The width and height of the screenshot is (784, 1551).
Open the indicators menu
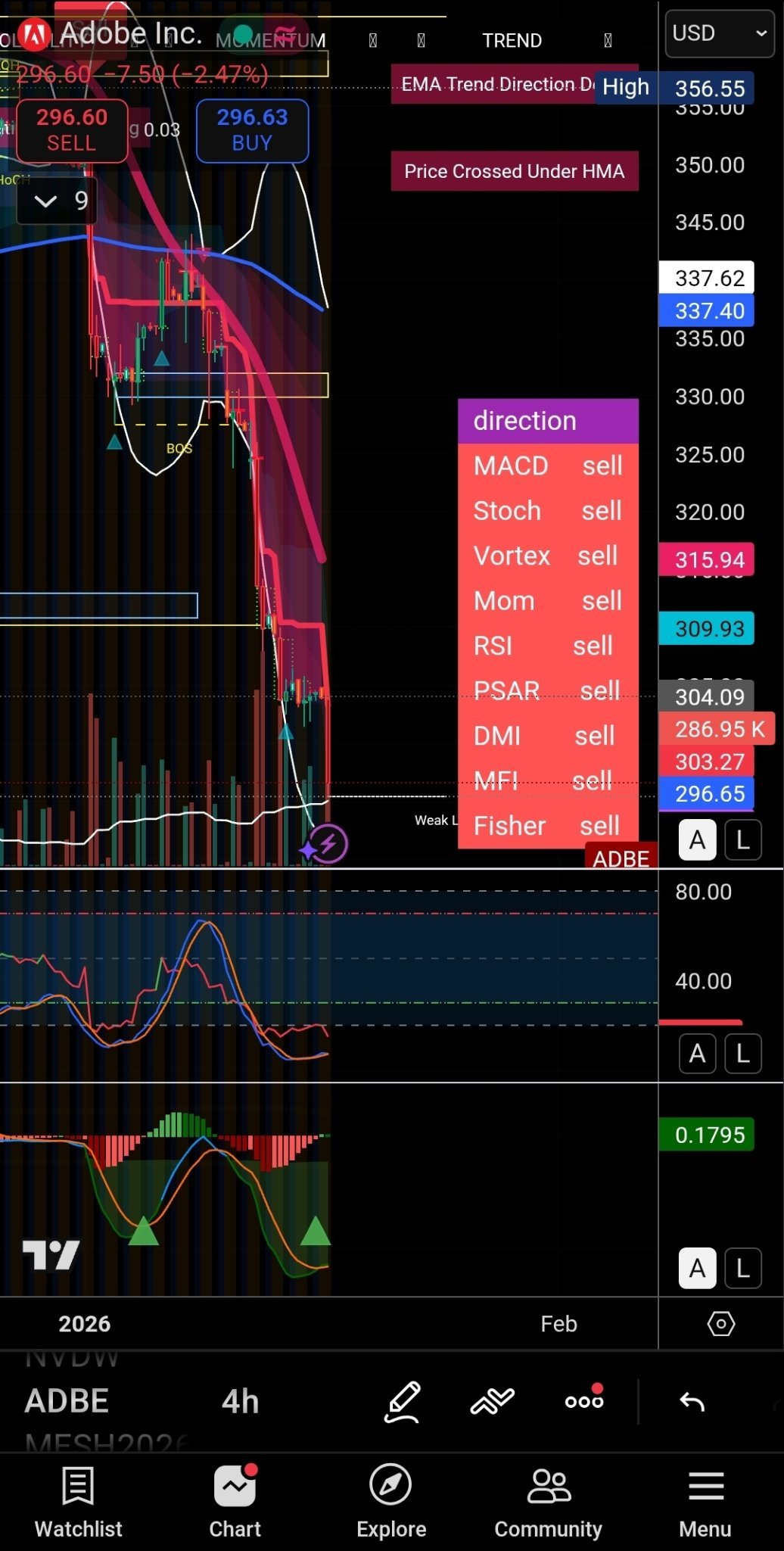click(493, 1401)
